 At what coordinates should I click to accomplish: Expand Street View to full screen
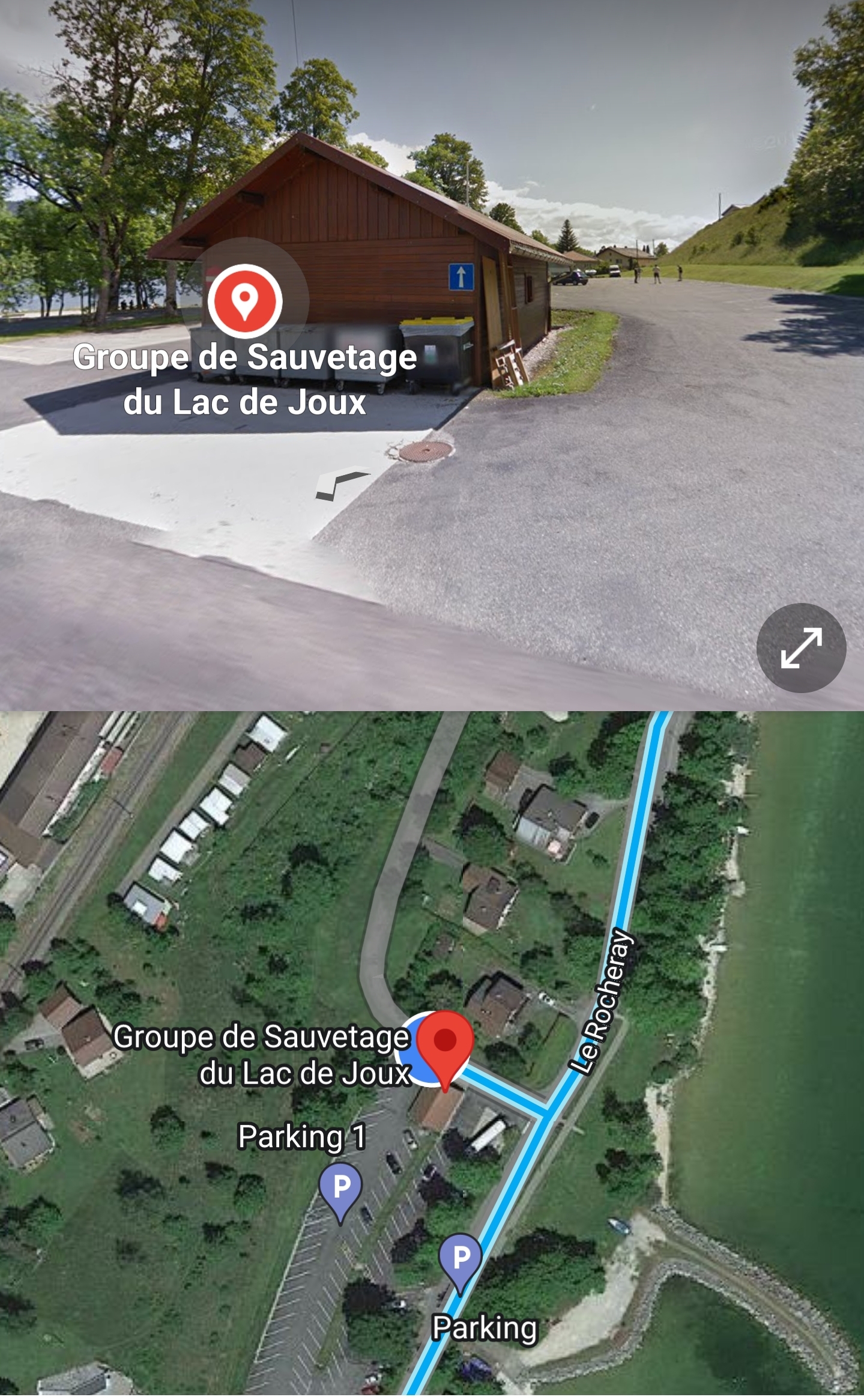pos(801,647)
